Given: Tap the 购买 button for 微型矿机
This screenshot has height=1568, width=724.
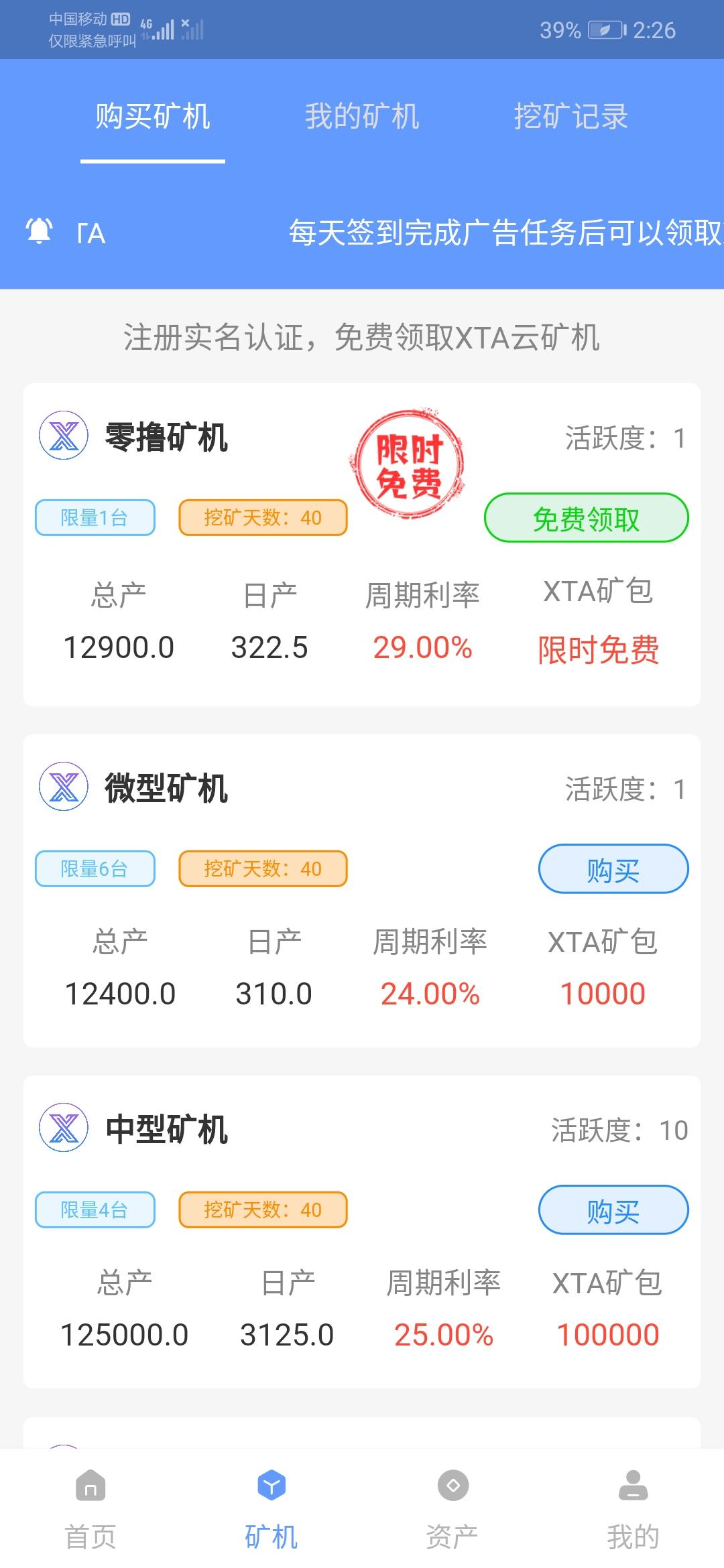Looking at the screenshot, I should (x=611, y=869).
